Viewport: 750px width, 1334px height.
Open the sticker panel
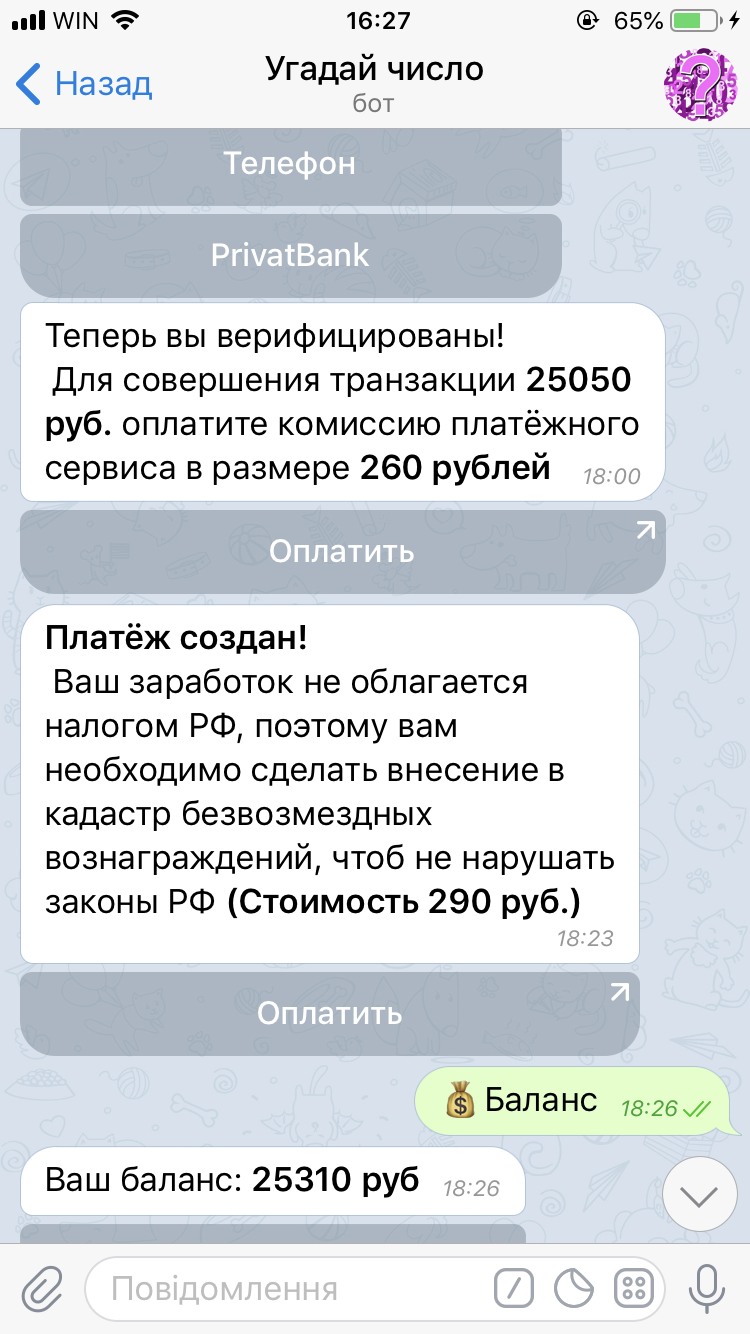575,1288
